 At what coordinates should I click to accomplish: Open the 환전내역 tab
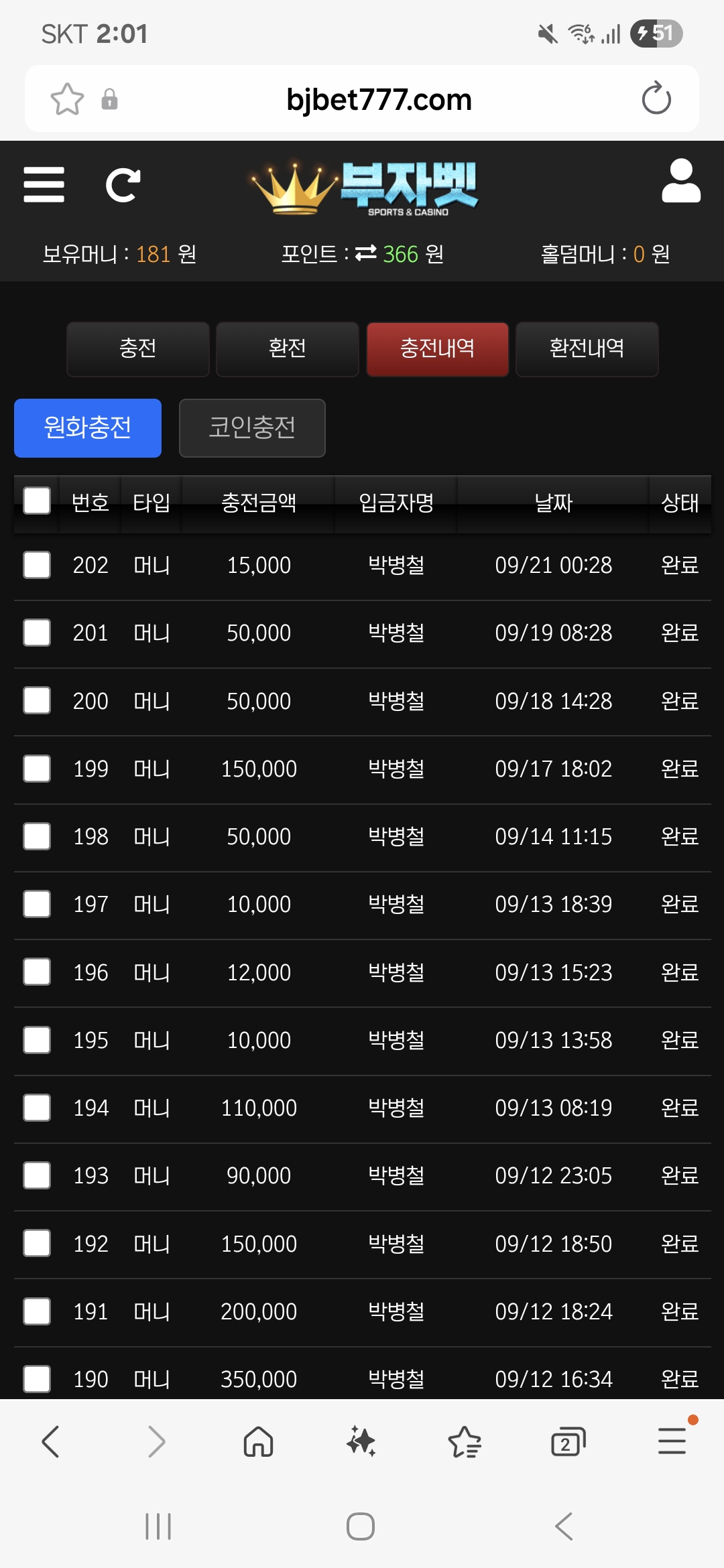pos(587,349)
